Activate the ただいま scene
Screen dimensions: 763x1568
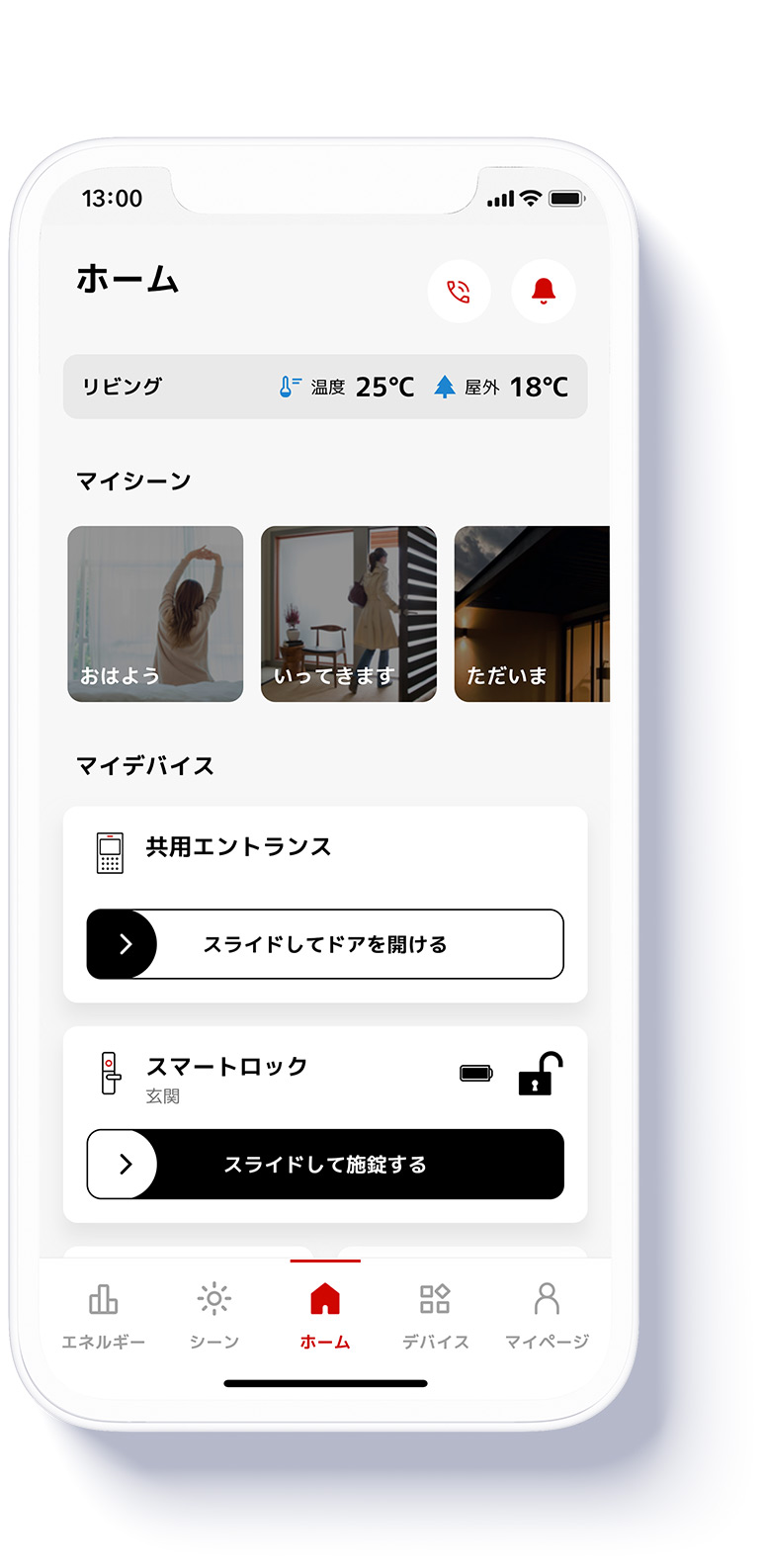[532, 614]
